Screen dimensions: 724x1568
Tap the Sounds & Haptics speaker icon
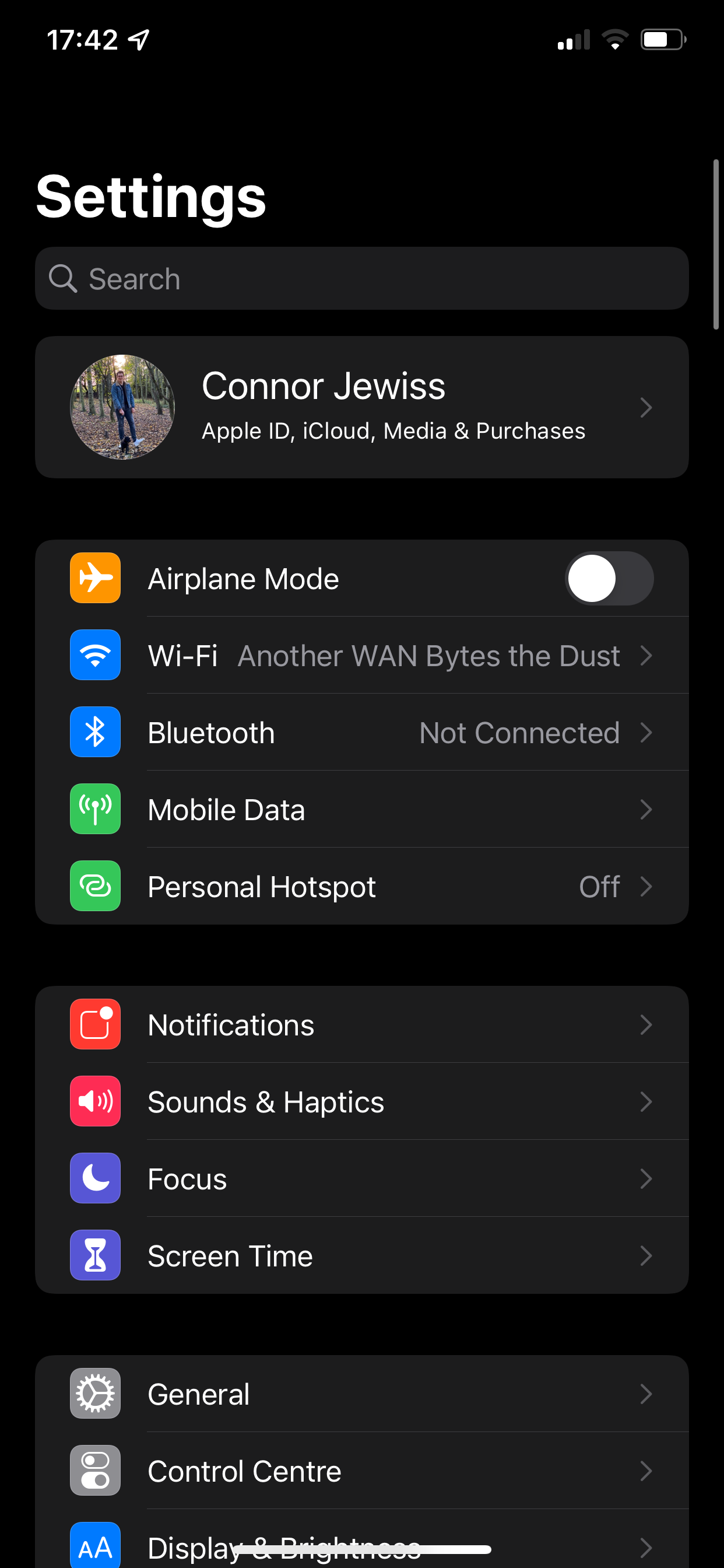(95, 1101)
